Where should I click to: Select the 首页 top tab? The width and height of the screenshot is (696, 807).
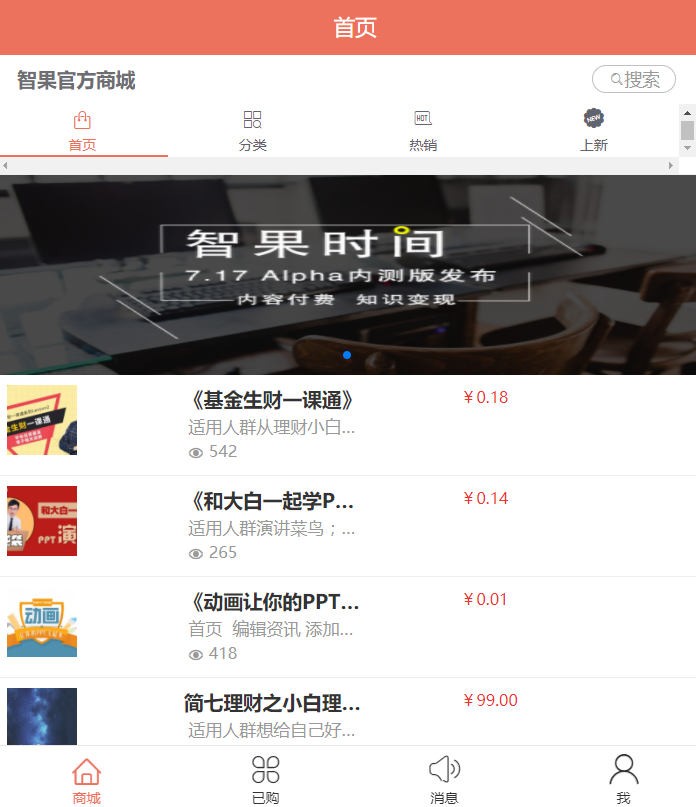click(82, 131)
